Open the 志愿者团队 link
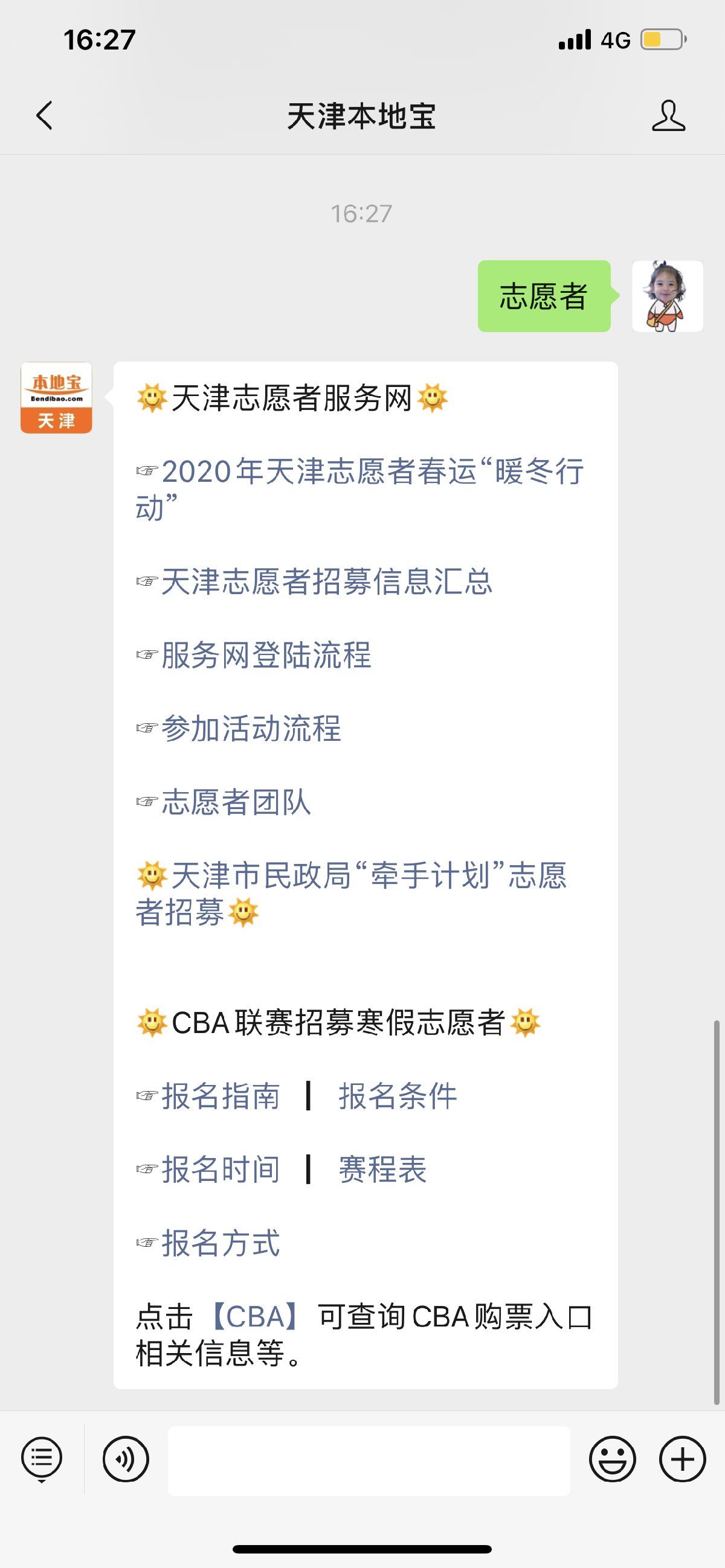Screen dimensions: 725x1568 pyautogui.click(x=236, y=802)
